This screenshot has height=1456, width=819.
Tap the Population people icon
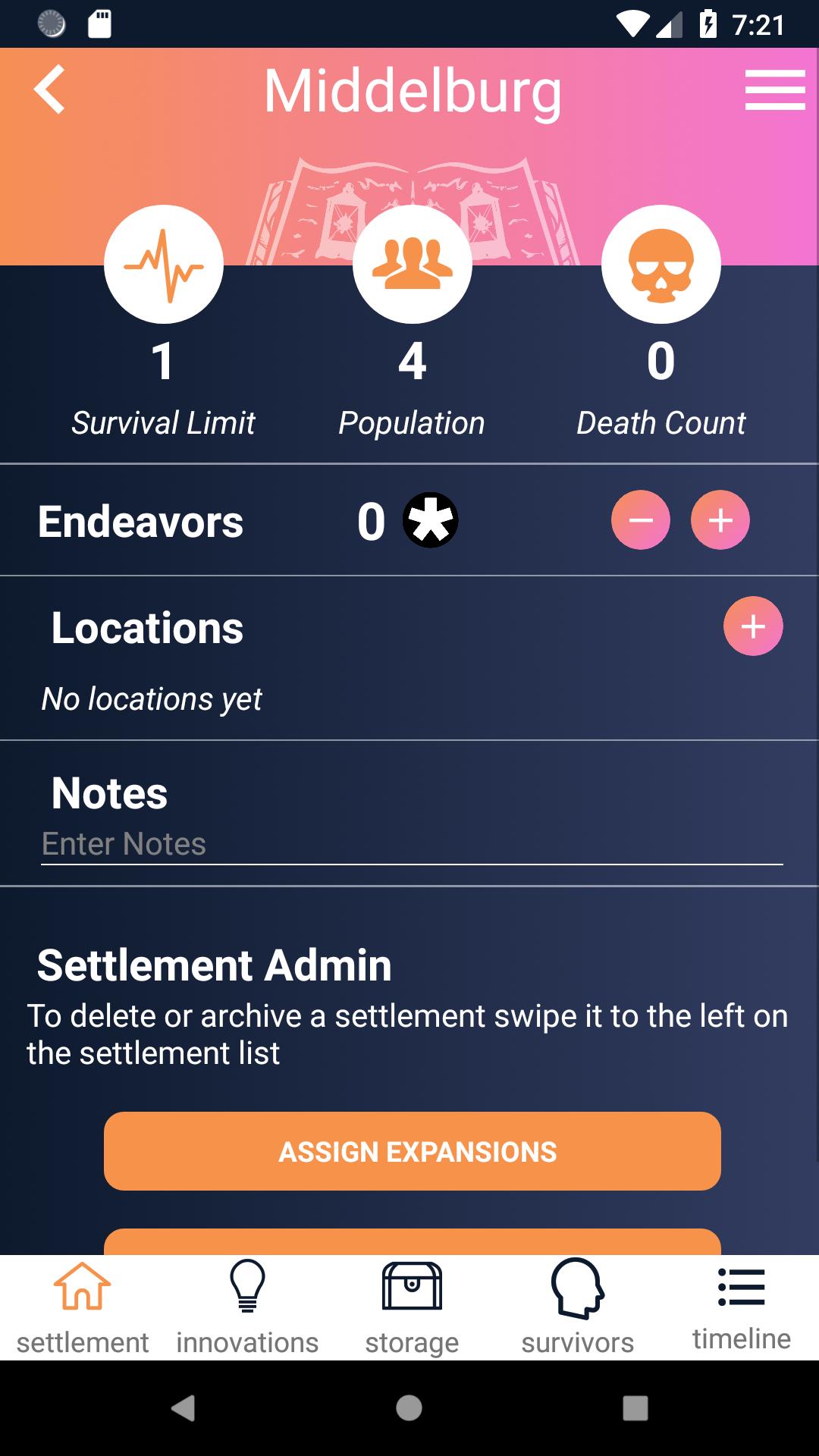[x=413, y=265]
